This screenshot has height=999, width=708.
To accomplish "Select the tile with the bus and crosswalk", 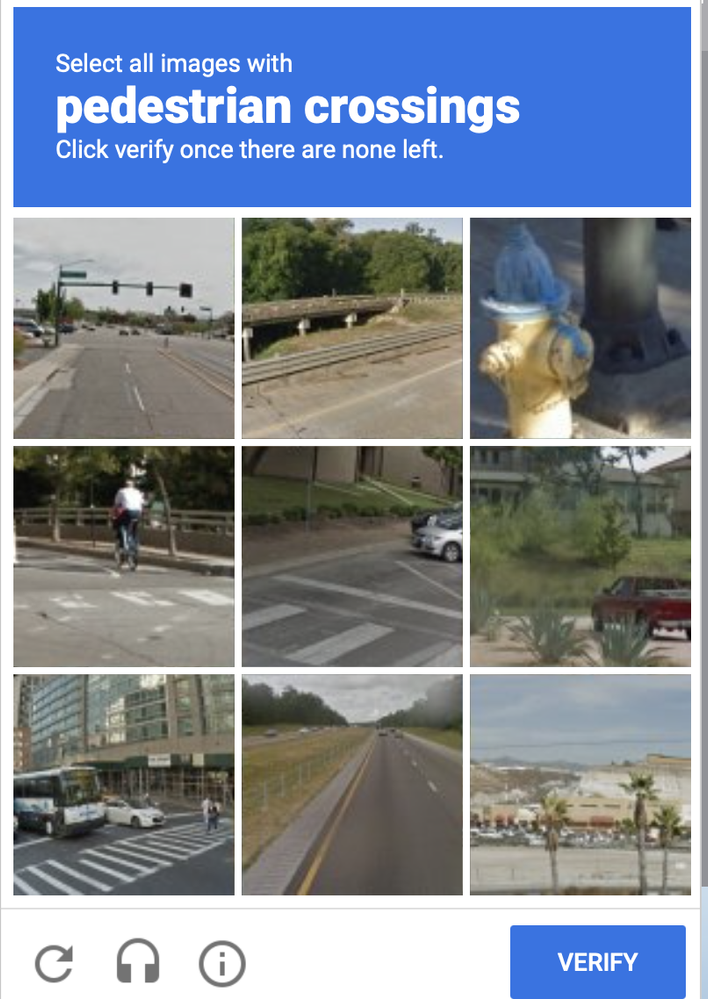I will (x=124, y=784).
